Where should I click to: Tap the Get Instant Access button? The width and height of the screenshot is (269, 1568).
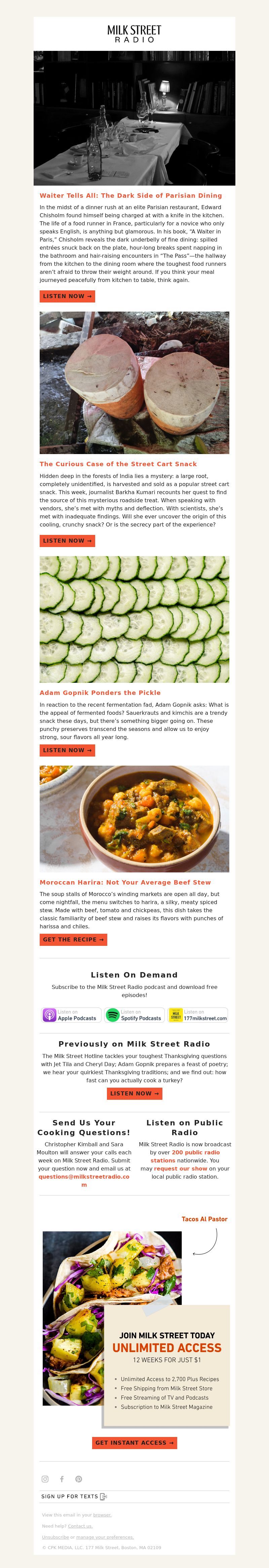[134, 1443]
